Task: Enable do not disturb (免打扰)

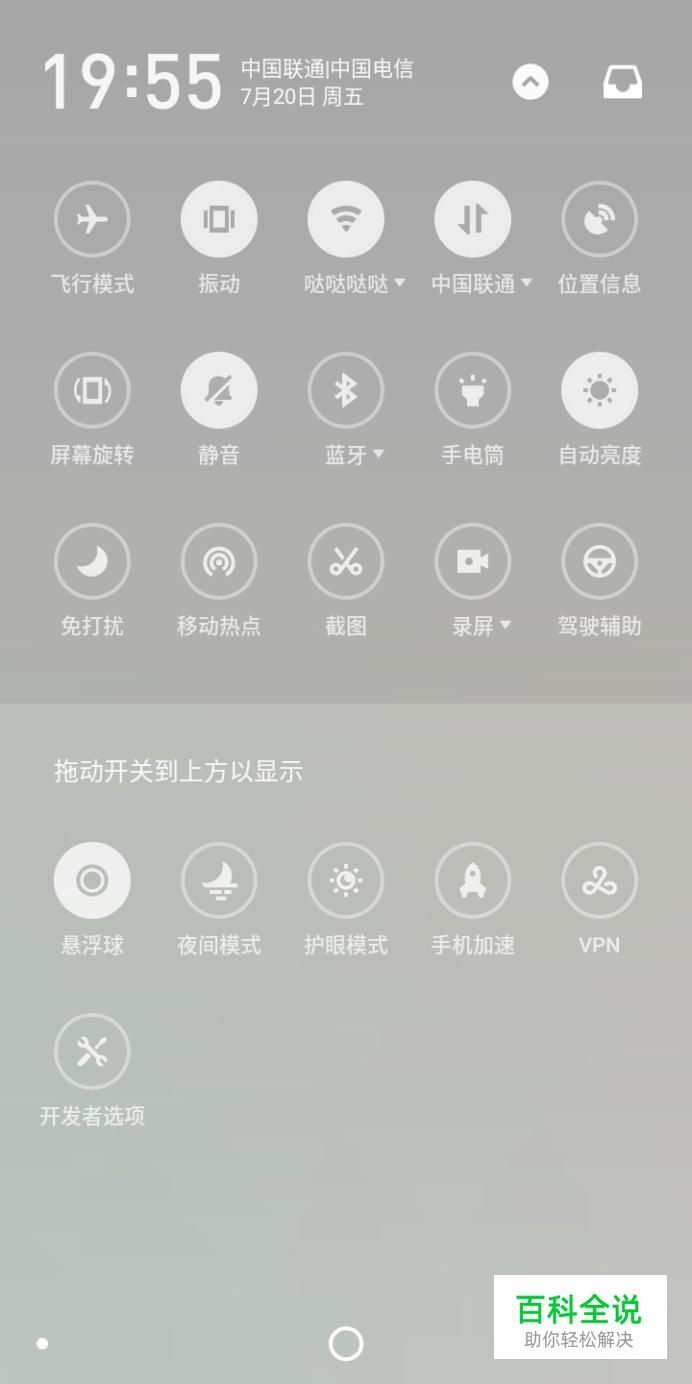Action: pyautogui.click(x=92, y=561)
